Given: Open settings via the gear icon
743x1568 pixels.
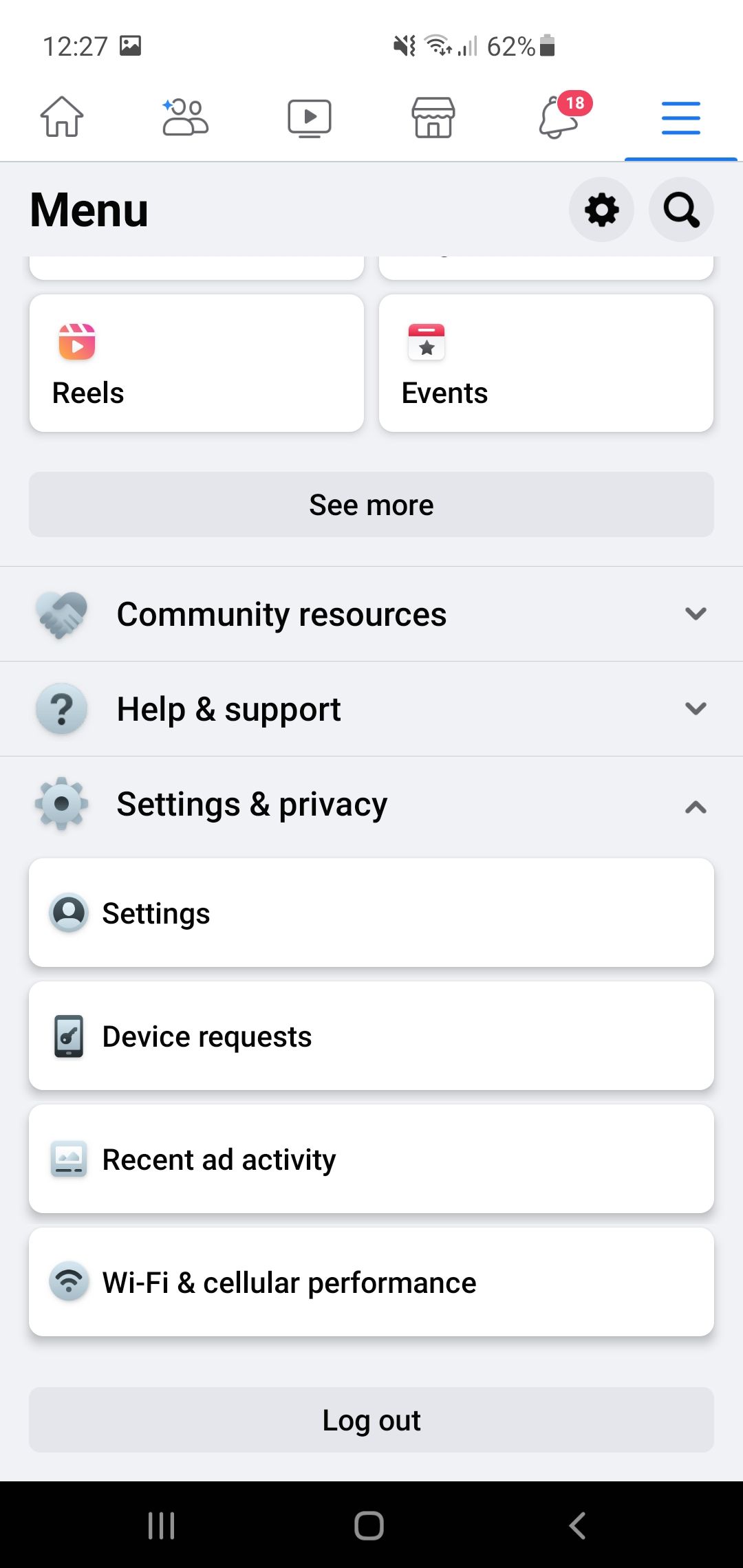Looking at the screenshot, I should click(x=602, y=210).
